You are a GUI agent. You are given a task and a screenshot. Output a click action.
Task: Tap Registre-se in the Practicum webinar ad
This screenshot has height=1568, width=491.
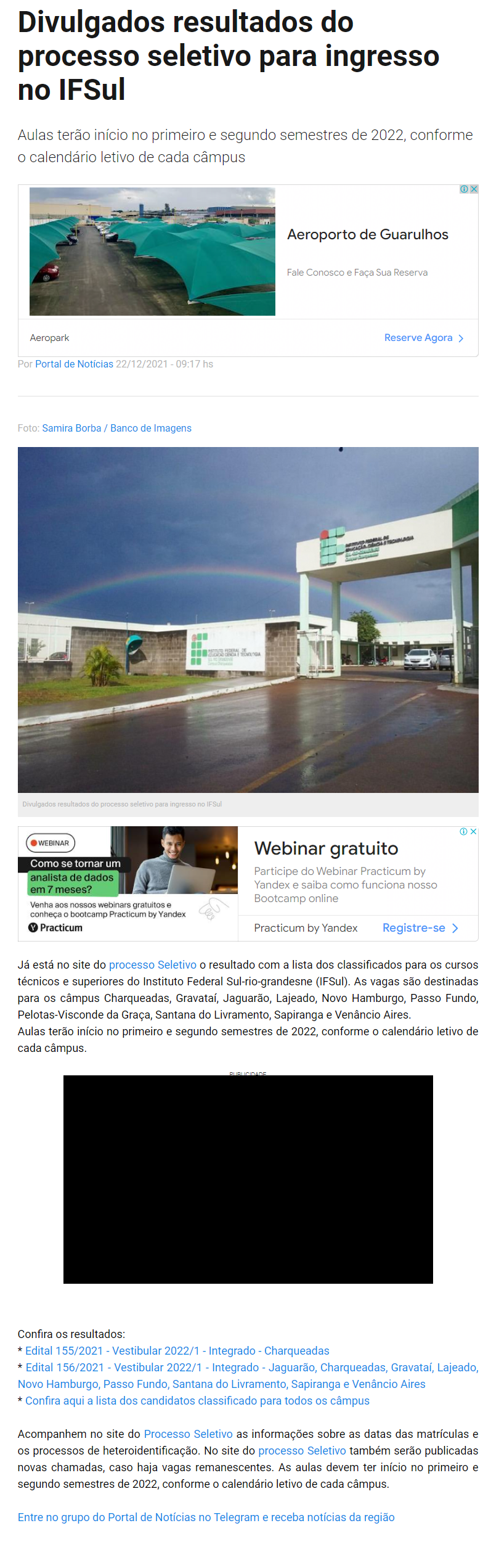(420, 928)
